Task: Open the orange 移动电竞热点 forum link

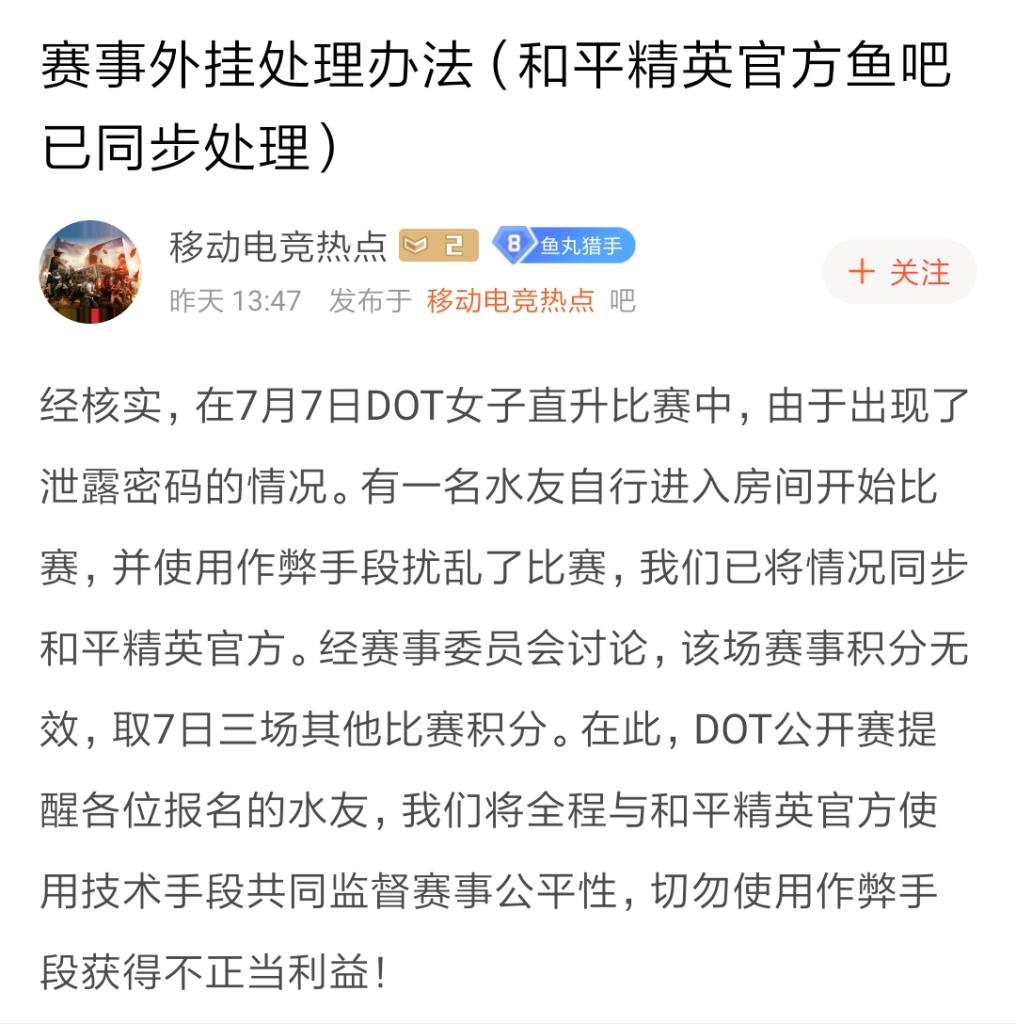Action: click(510, 301)
